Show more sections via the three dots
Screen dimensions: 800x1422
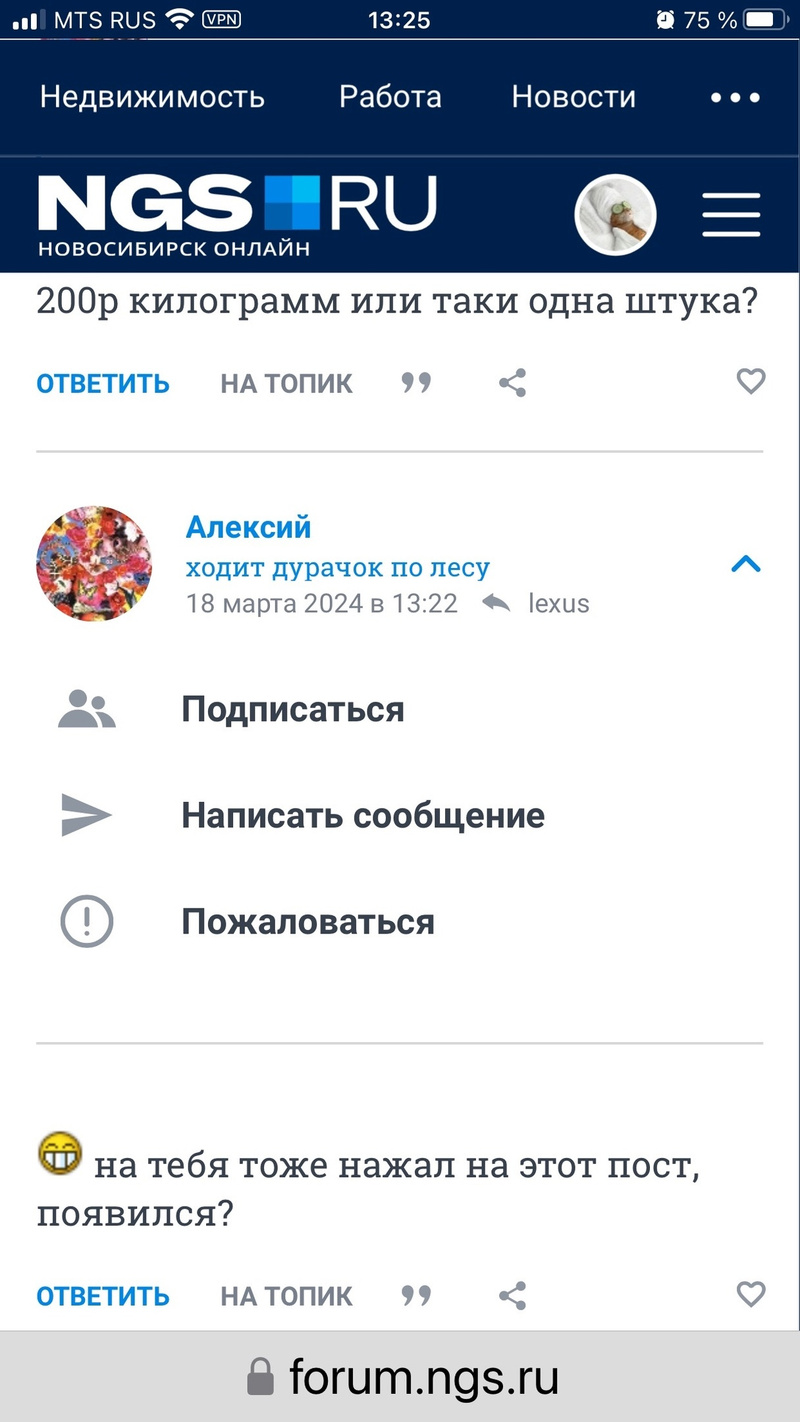tap(735, 97)
